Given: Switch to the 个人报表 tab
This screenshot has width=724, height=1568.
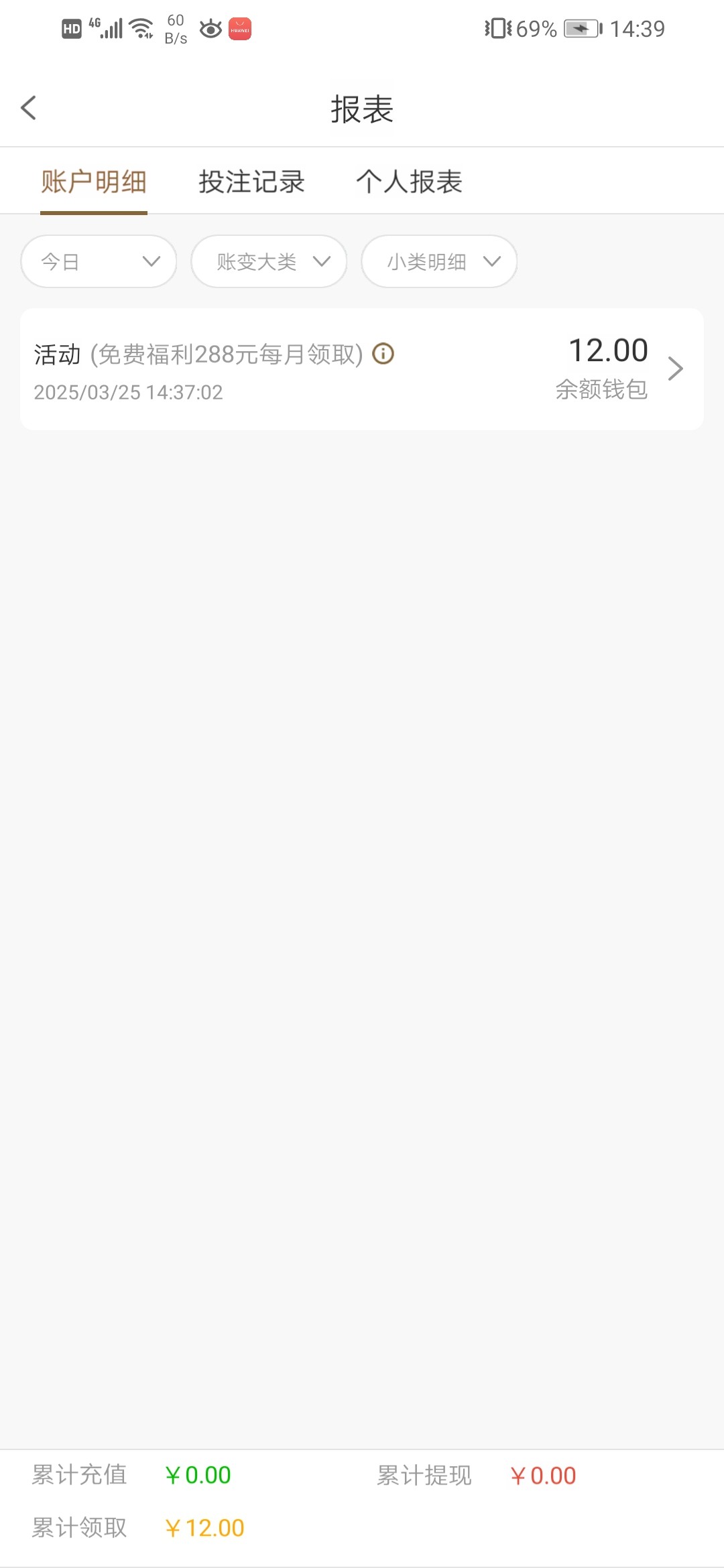Looking at the screenshot, I should click(409, 182).
